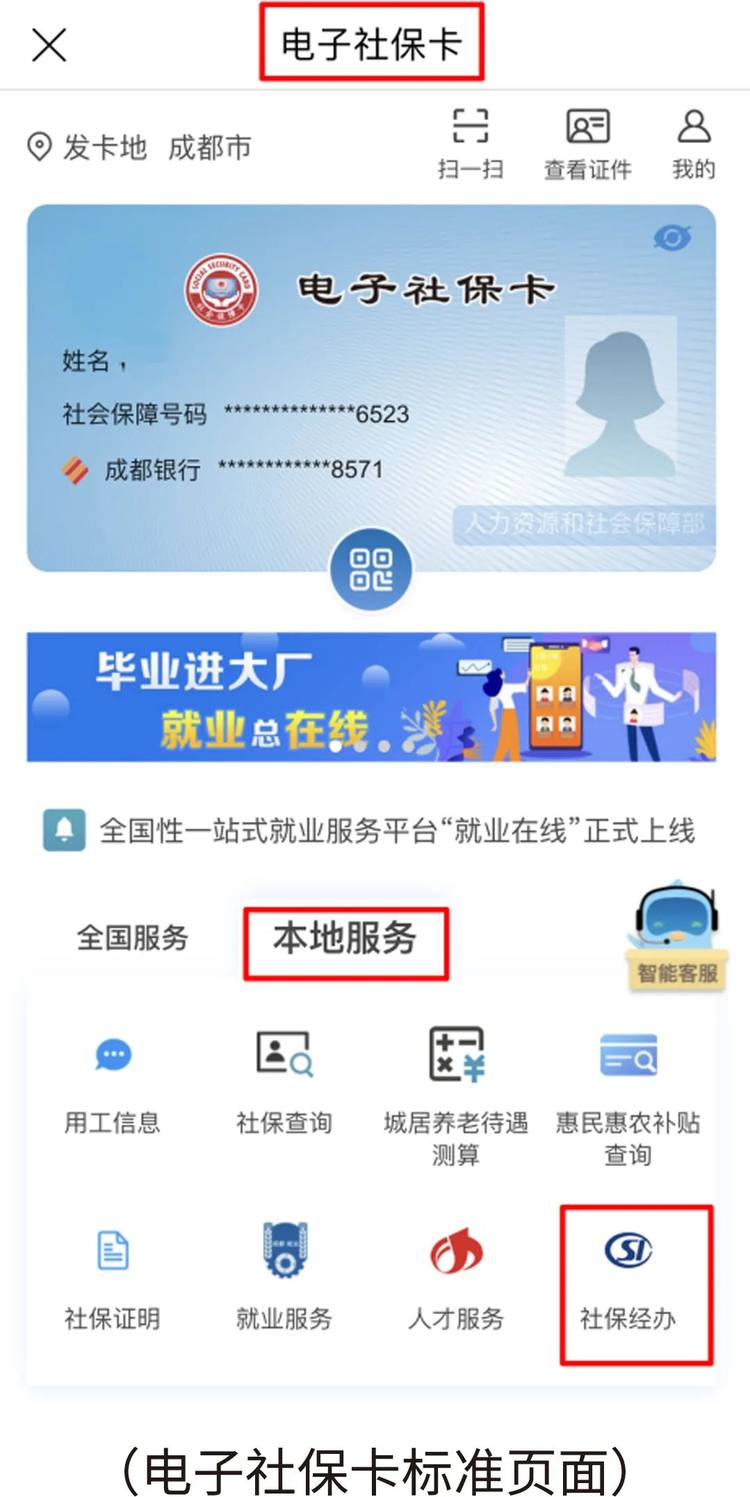The height and width of the screenshot is (1497, 750).
Task: Enter 社保经办 service
Action: click(x=628, y=1280)
